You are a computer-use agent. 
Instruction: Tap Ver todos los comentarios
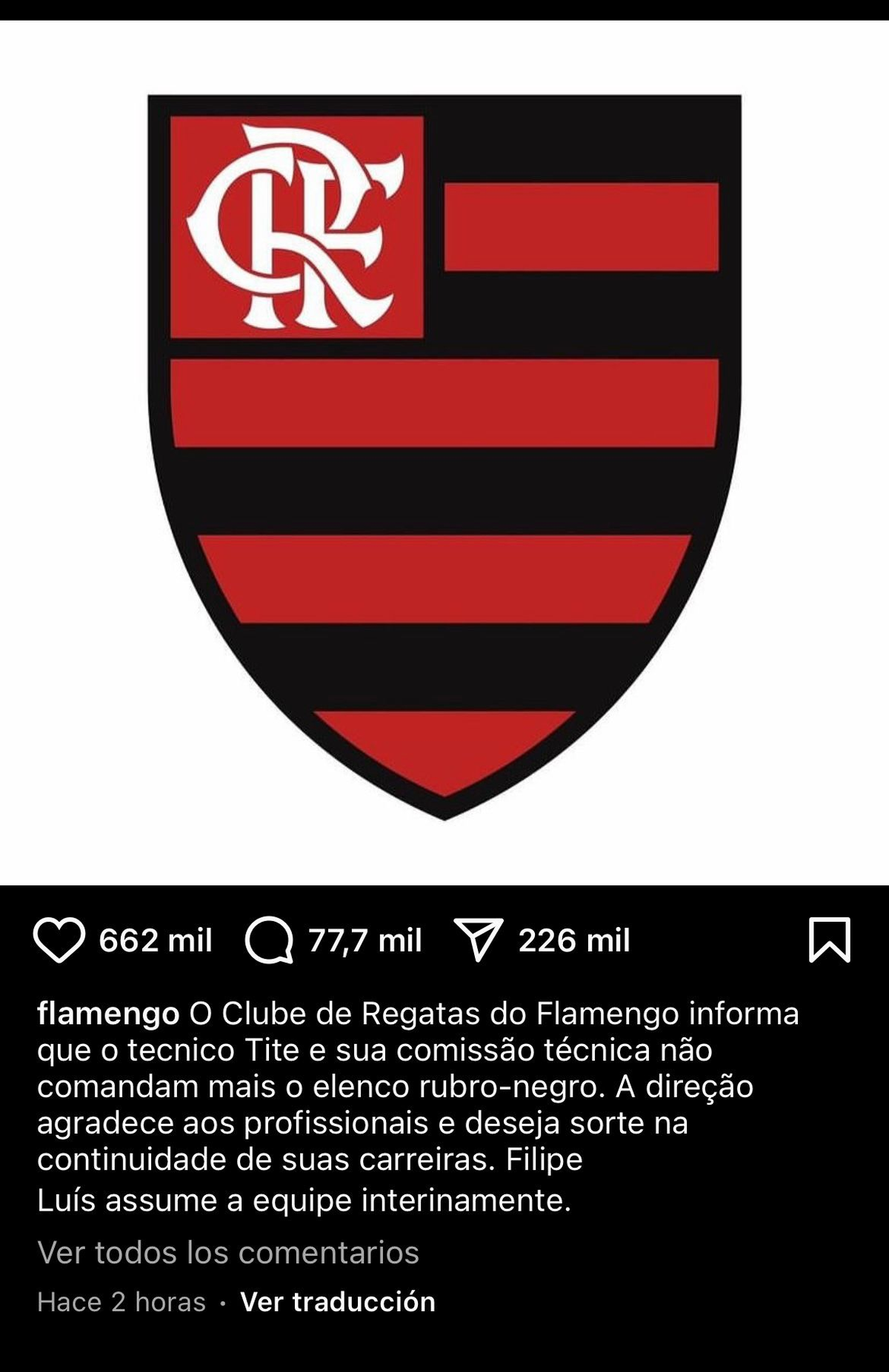[228, 1253]
